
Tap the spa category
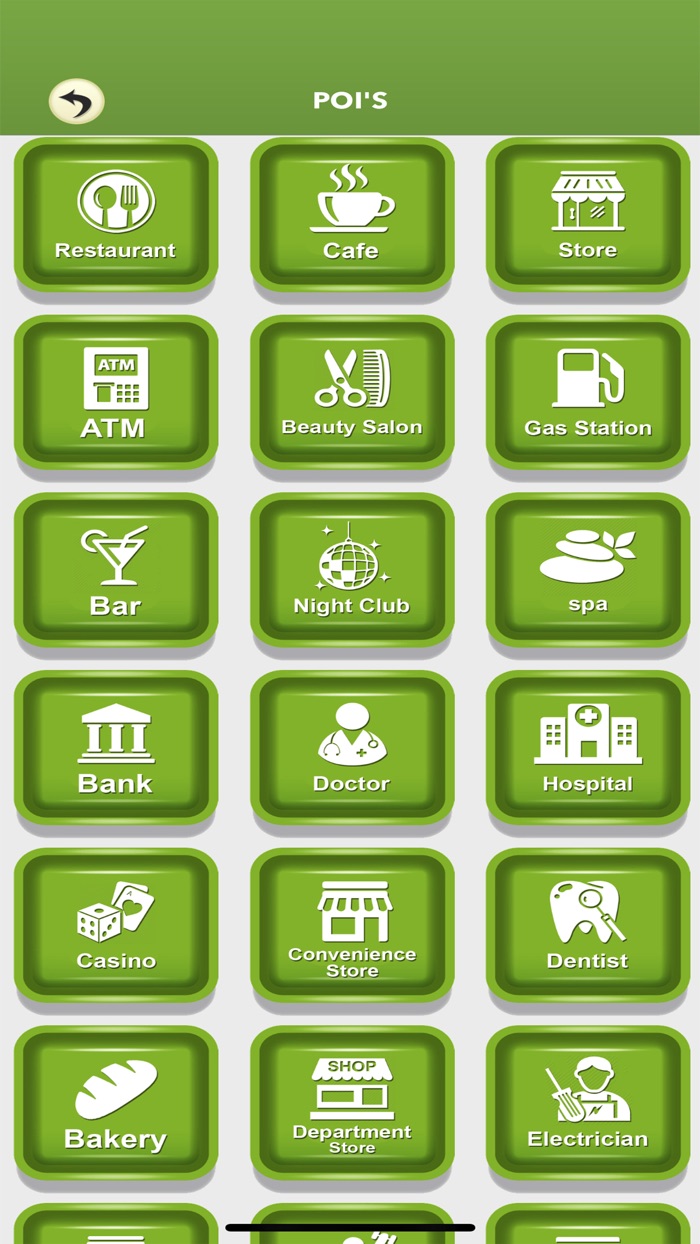pos(588,570)
